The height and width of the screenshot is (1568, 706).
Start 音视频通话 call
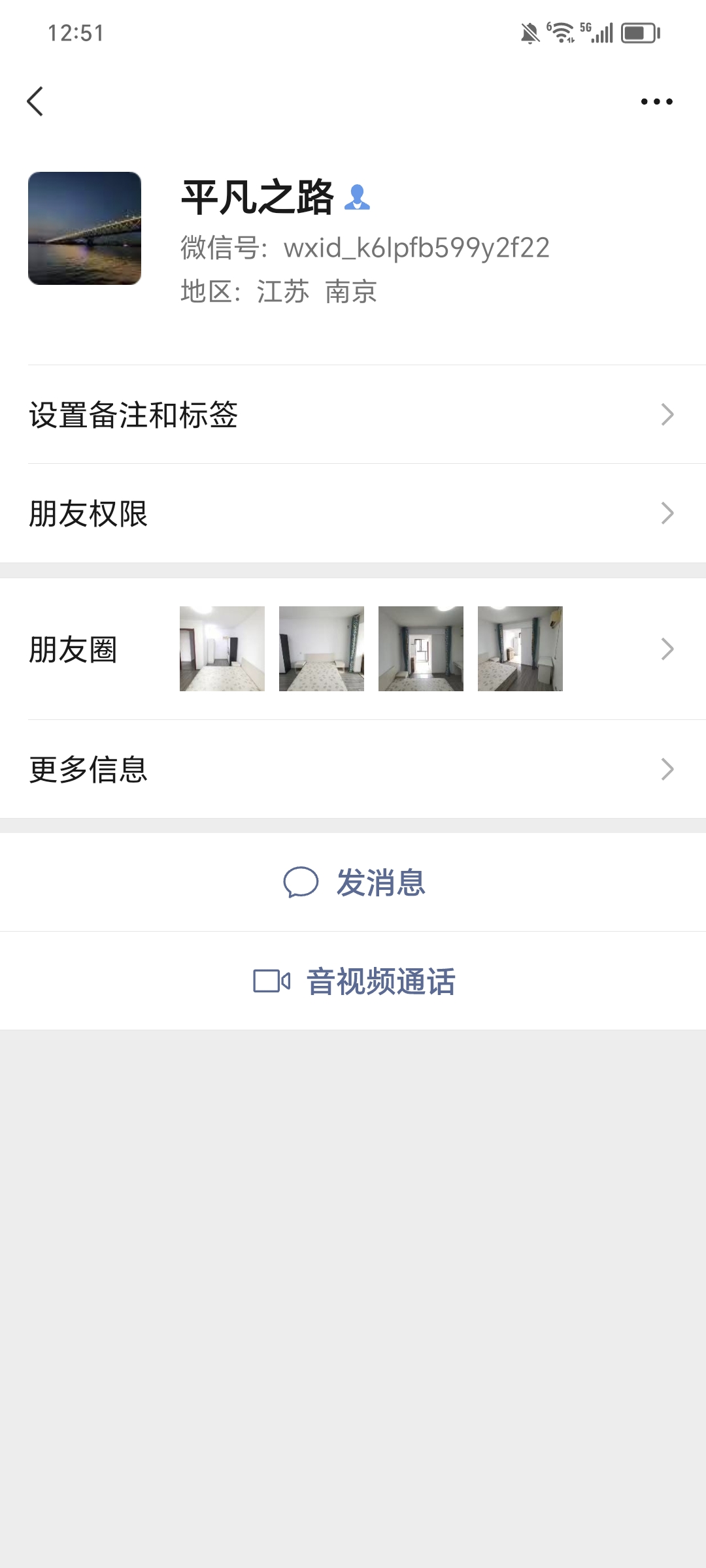354,981
